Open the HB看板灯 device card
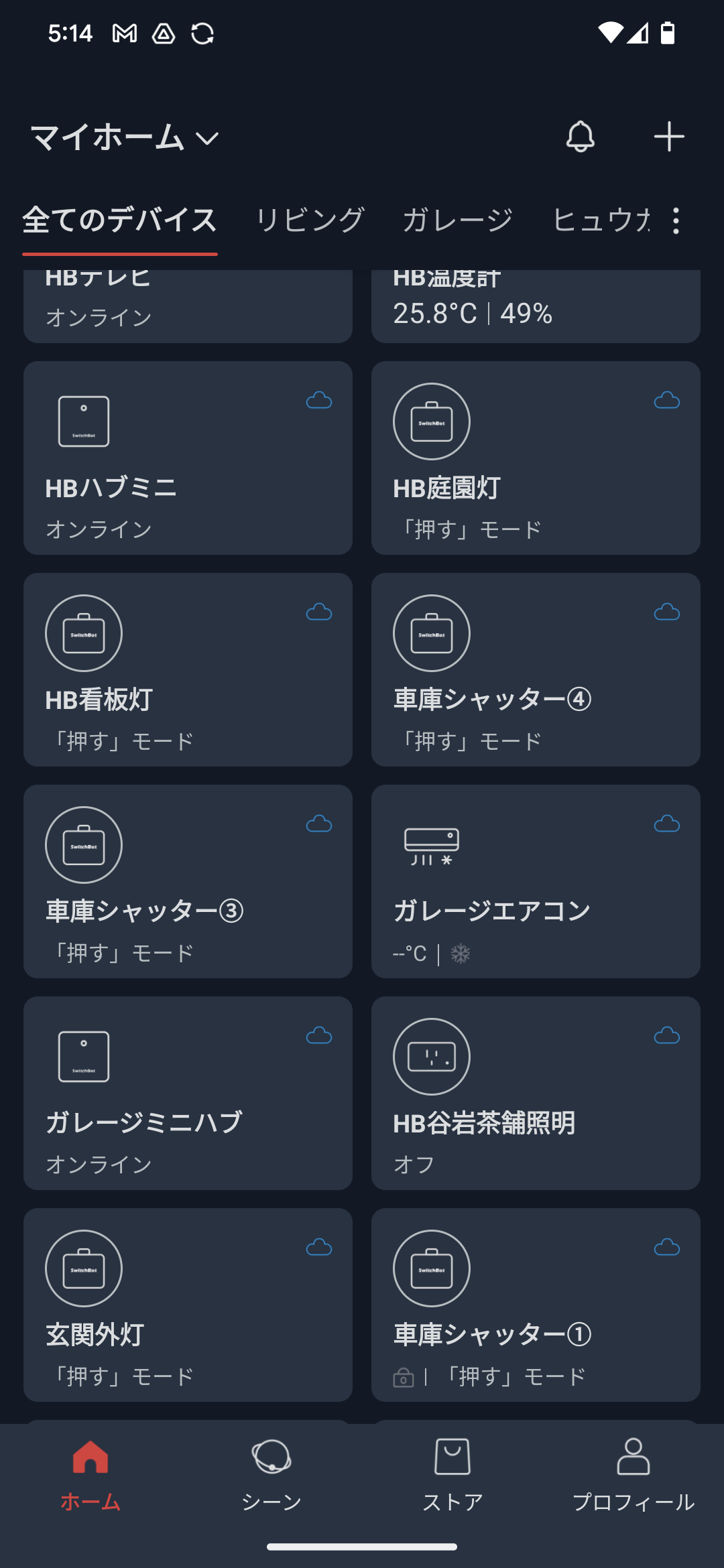The image size is (724, 1568). pos(188,670)
